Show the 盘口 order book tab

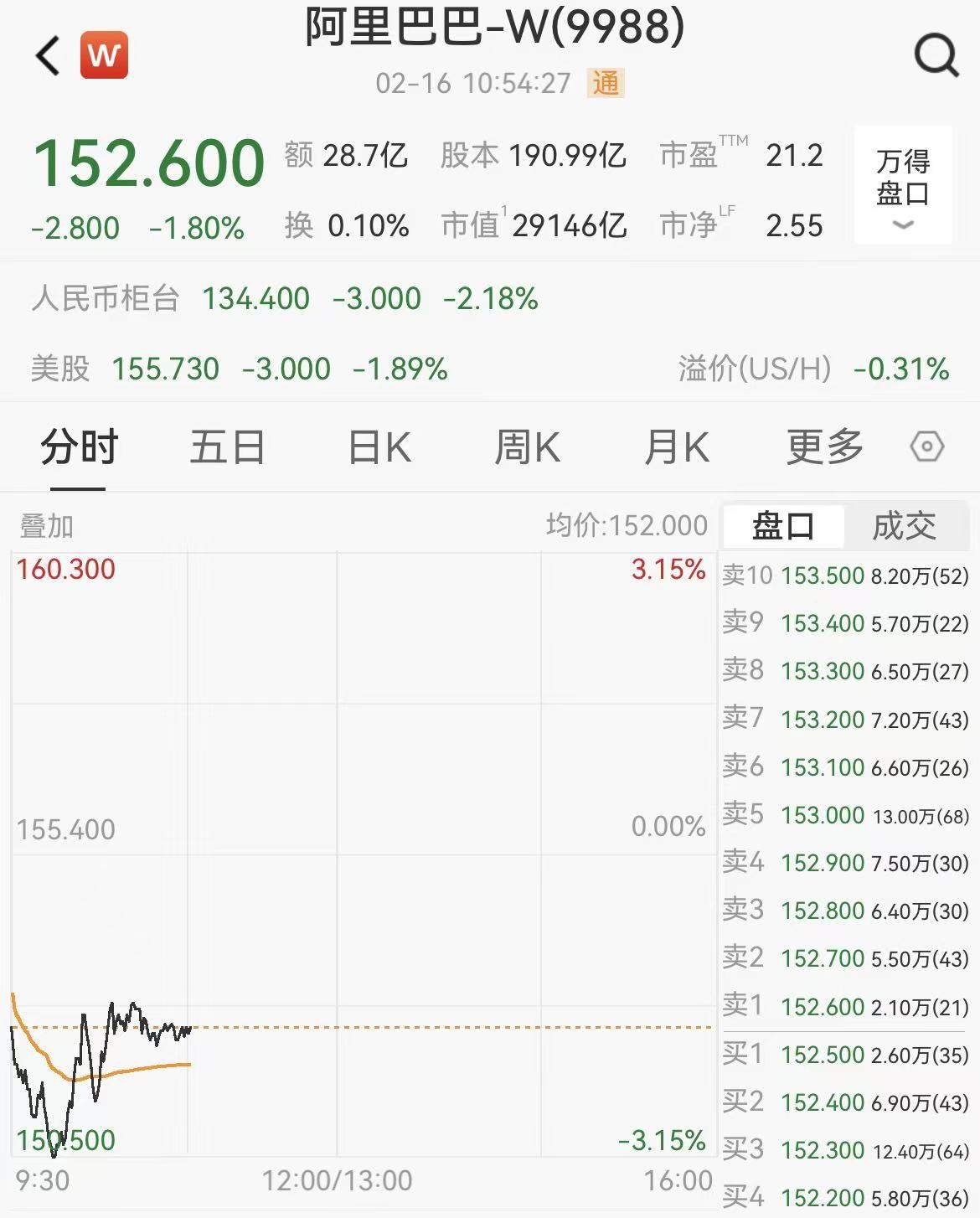(x=782, y=526)
